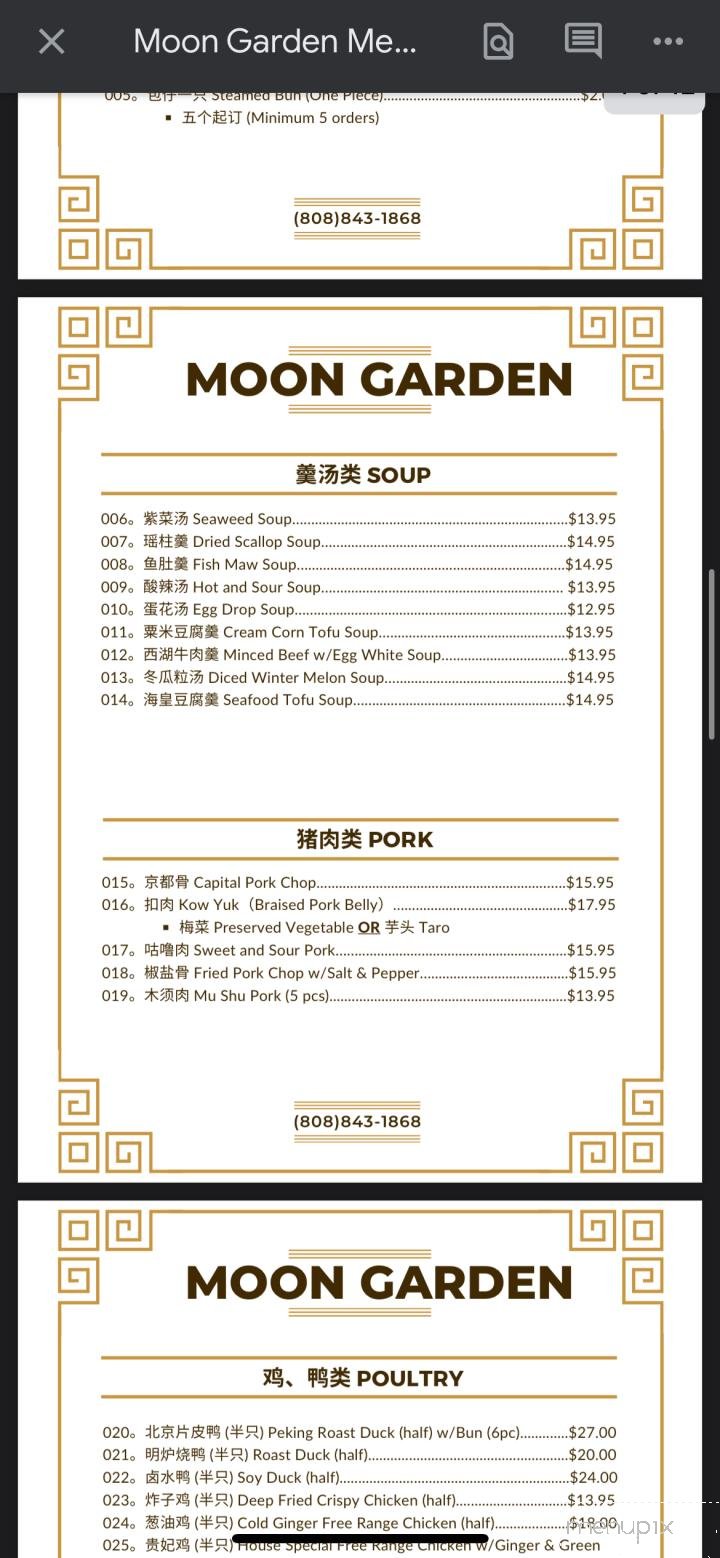Tap the phone number under the pork section
The image size is (720, 1558).
coord(356,1121)
